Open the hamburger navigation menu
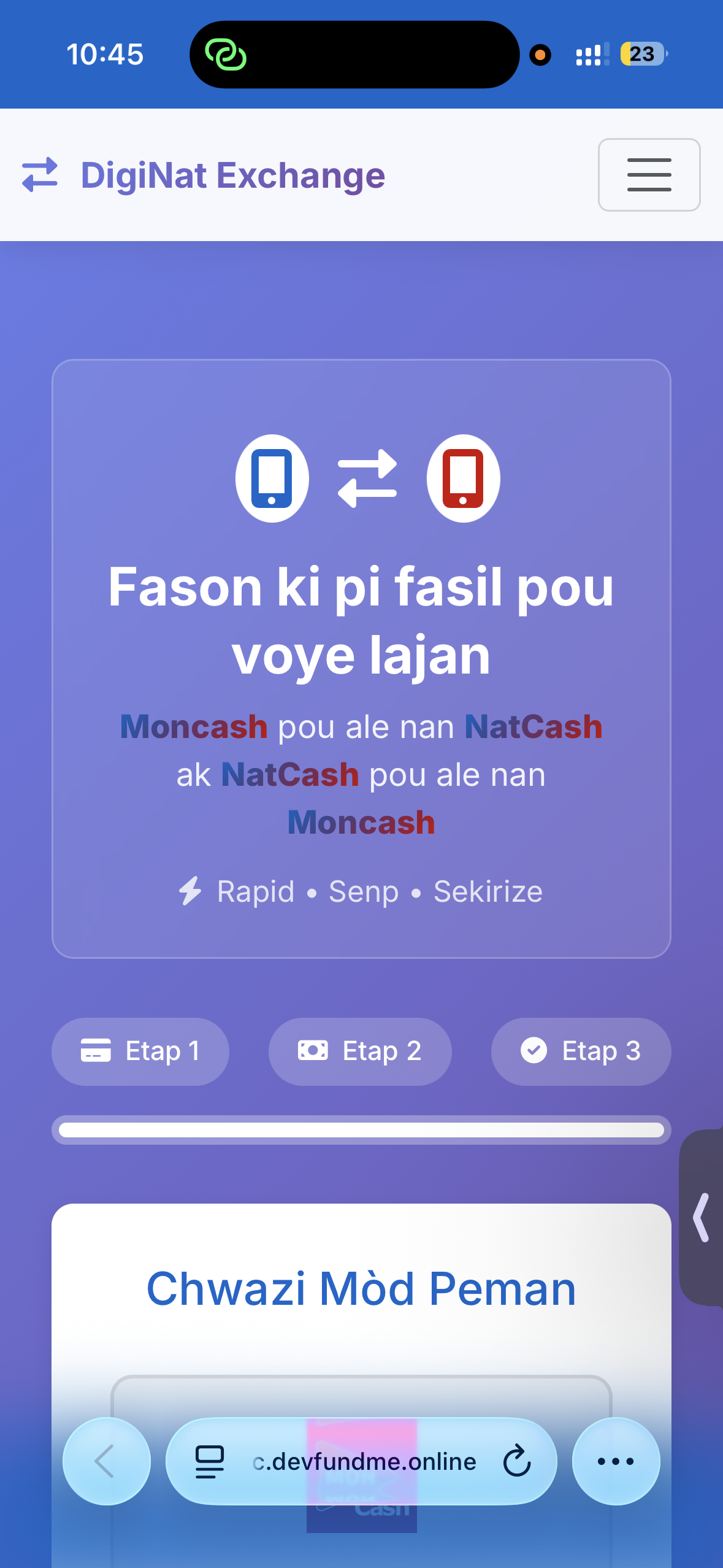 649,175
